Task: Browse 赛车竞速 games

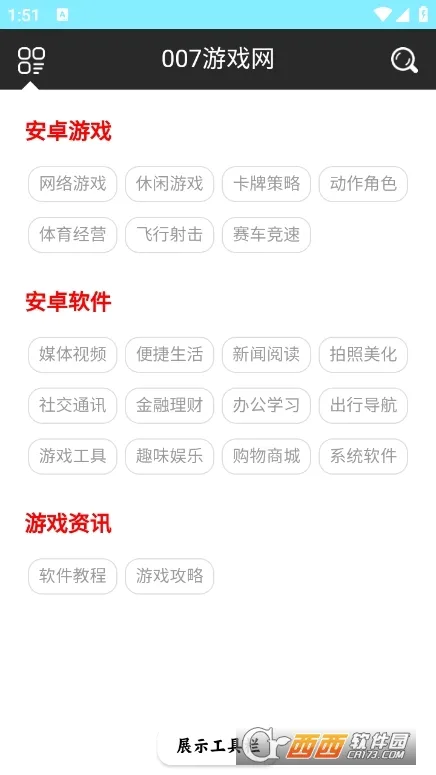Action: coord(266,235)
